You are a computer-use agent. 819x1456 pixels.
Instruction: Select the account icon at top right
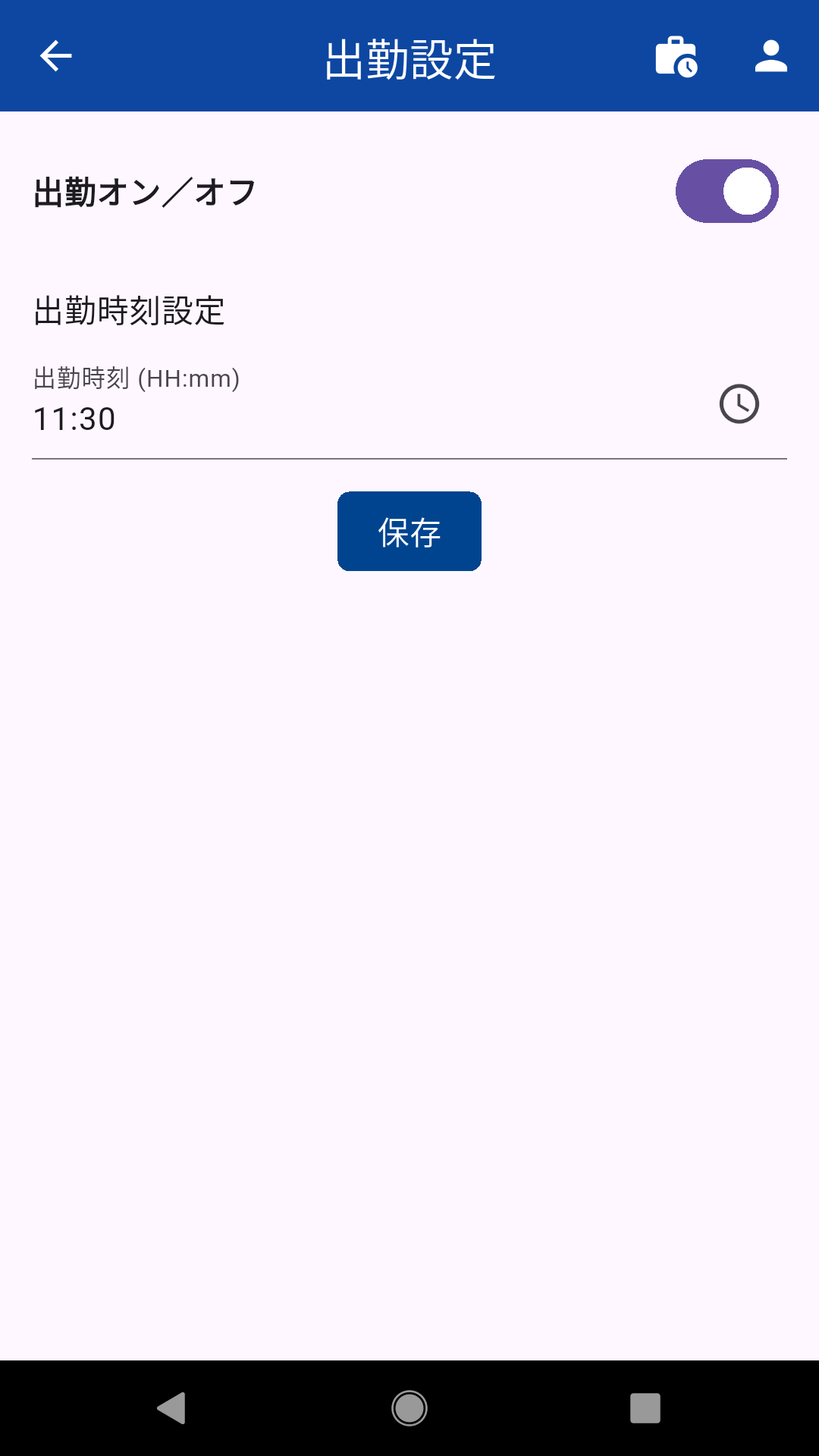point(771,55)
